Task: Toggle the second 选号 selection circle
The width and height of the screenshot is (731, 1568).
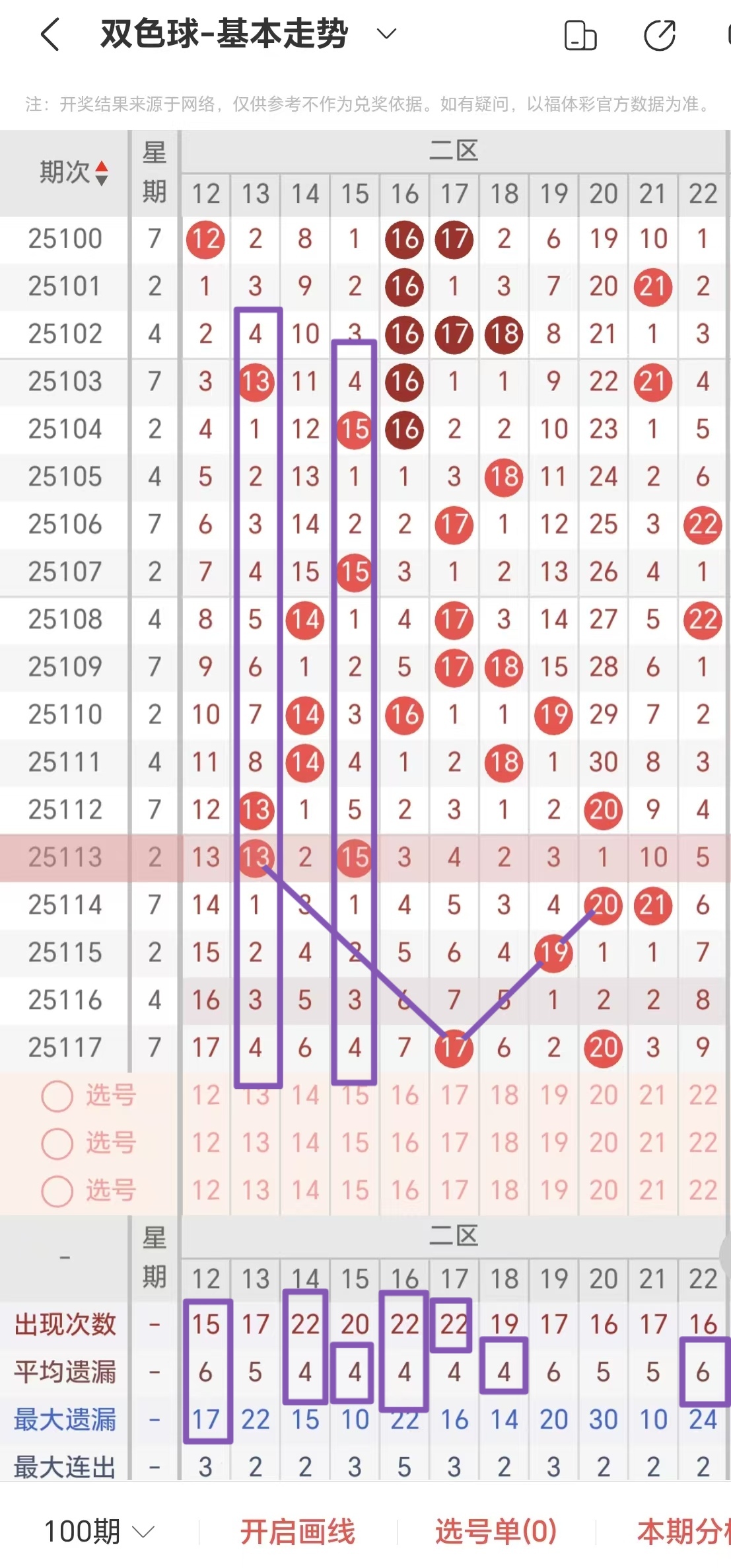Action: (x=57, y=1142)
